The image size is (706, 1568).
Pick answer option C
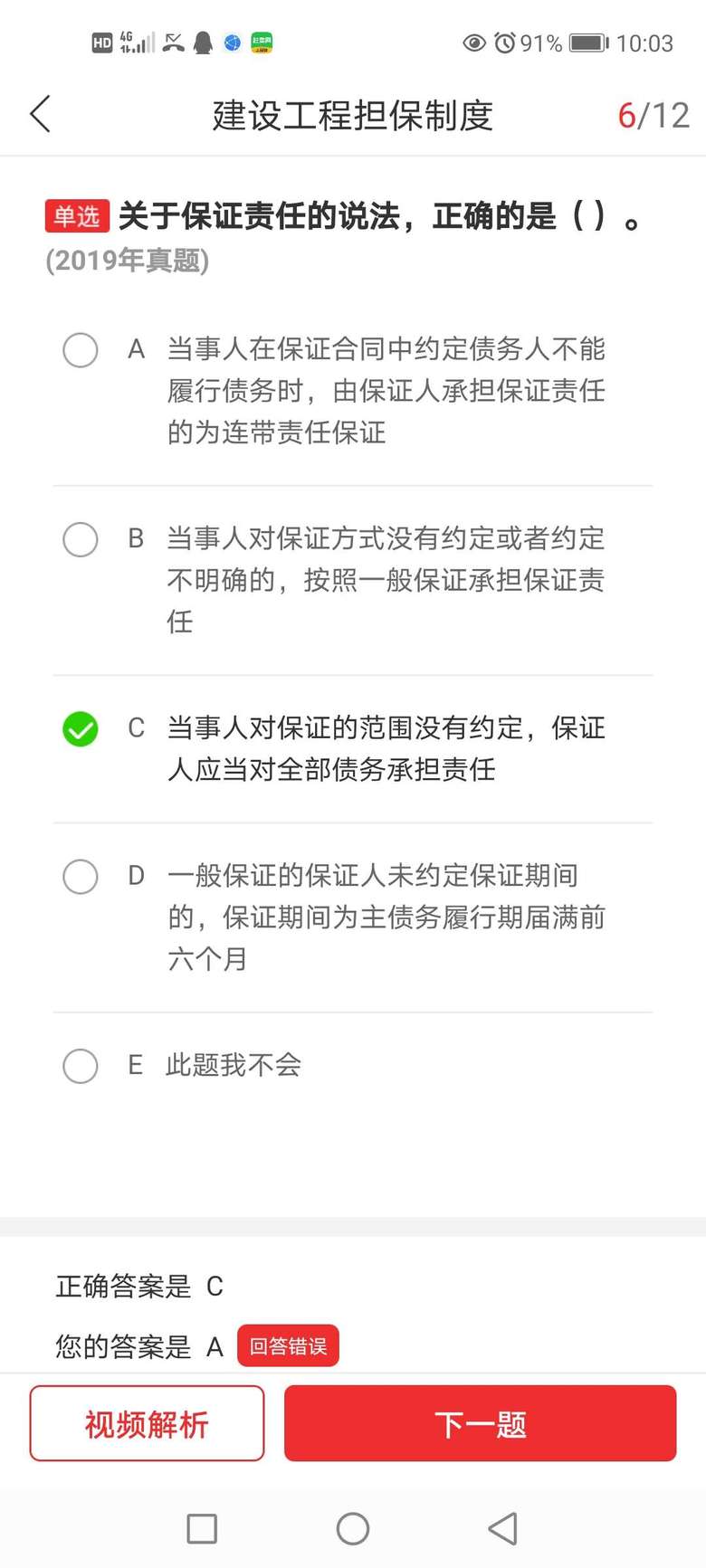81,729
